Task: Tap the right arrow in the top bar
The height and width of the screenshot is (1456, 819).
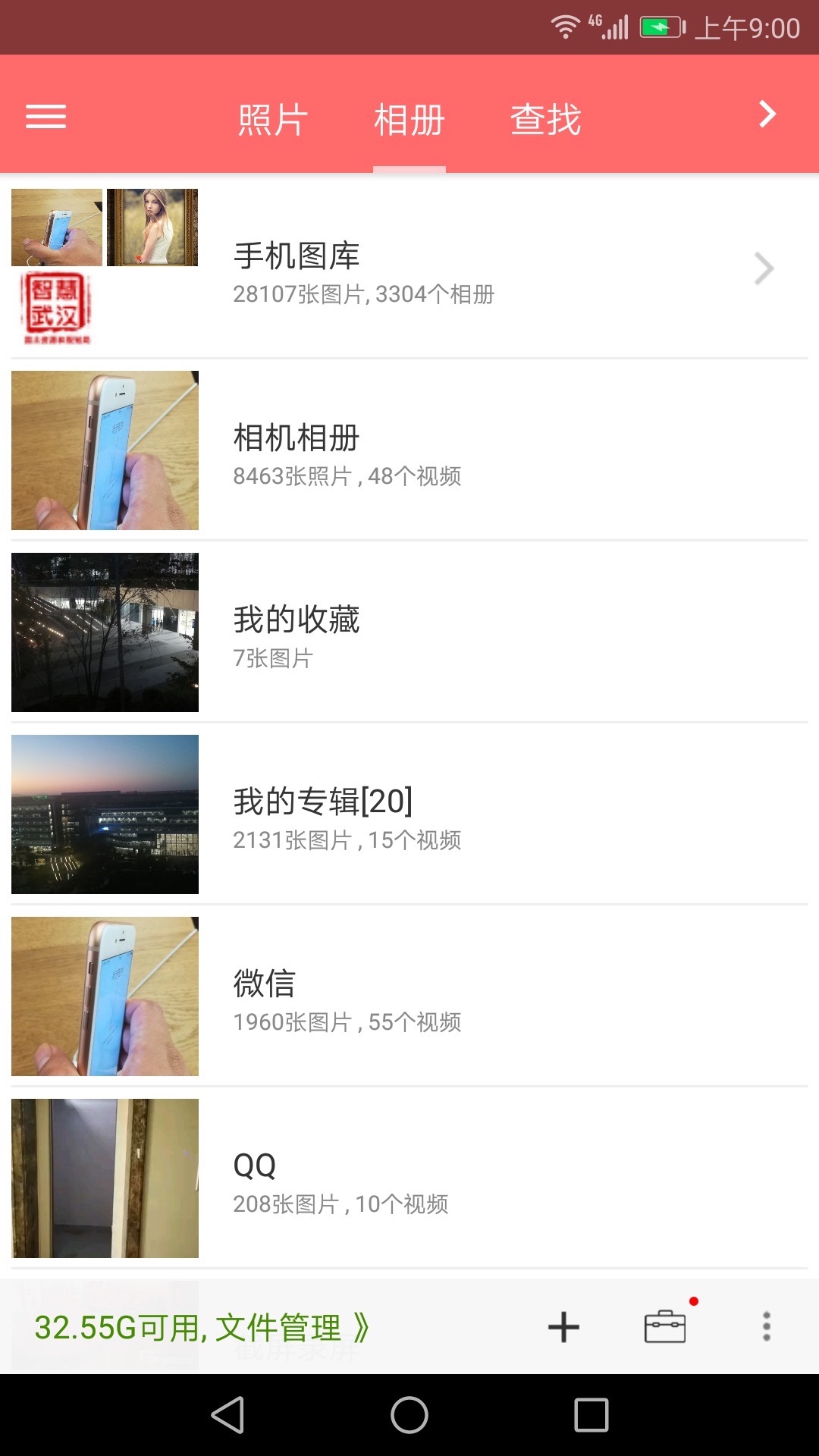Action: pos(767,115)
